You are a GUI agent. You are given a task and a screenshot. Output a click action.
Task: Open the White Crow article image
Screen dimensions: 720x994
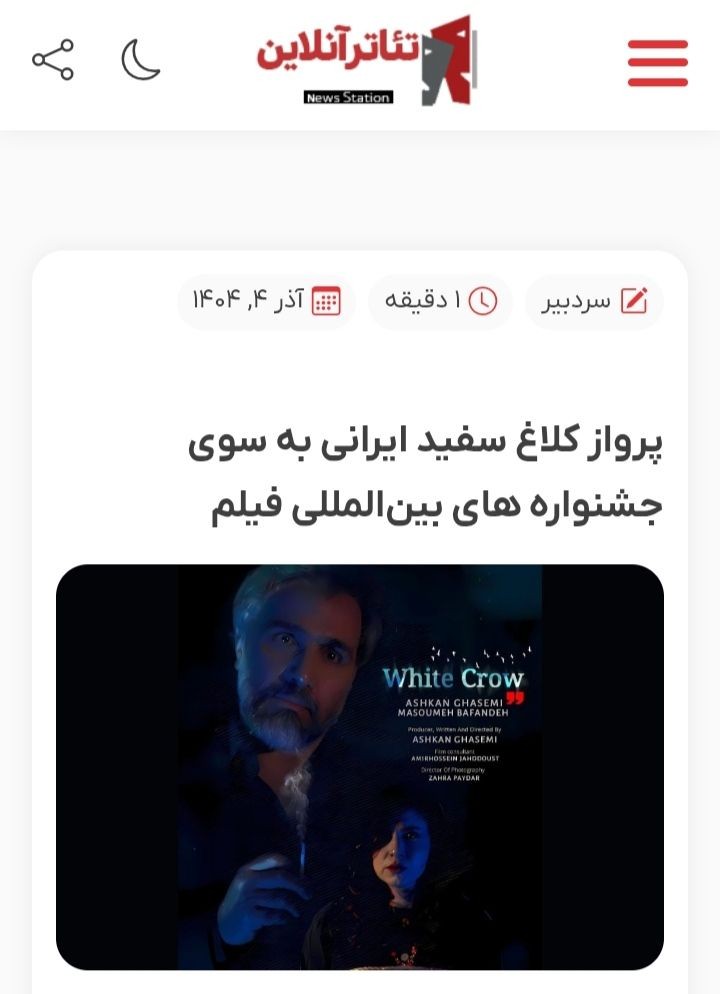360,767
